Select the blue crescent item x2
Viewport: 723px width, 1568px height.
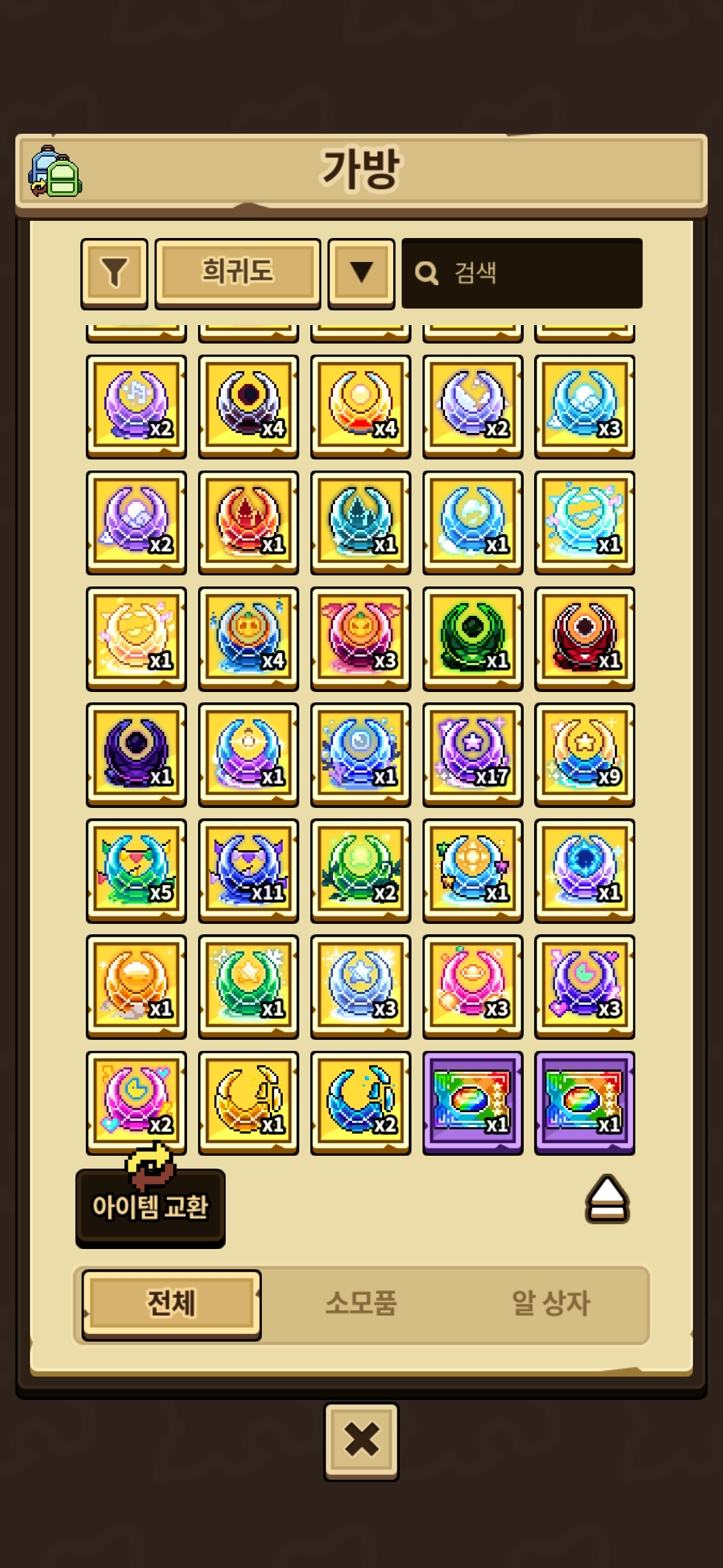coord(361,1102)
